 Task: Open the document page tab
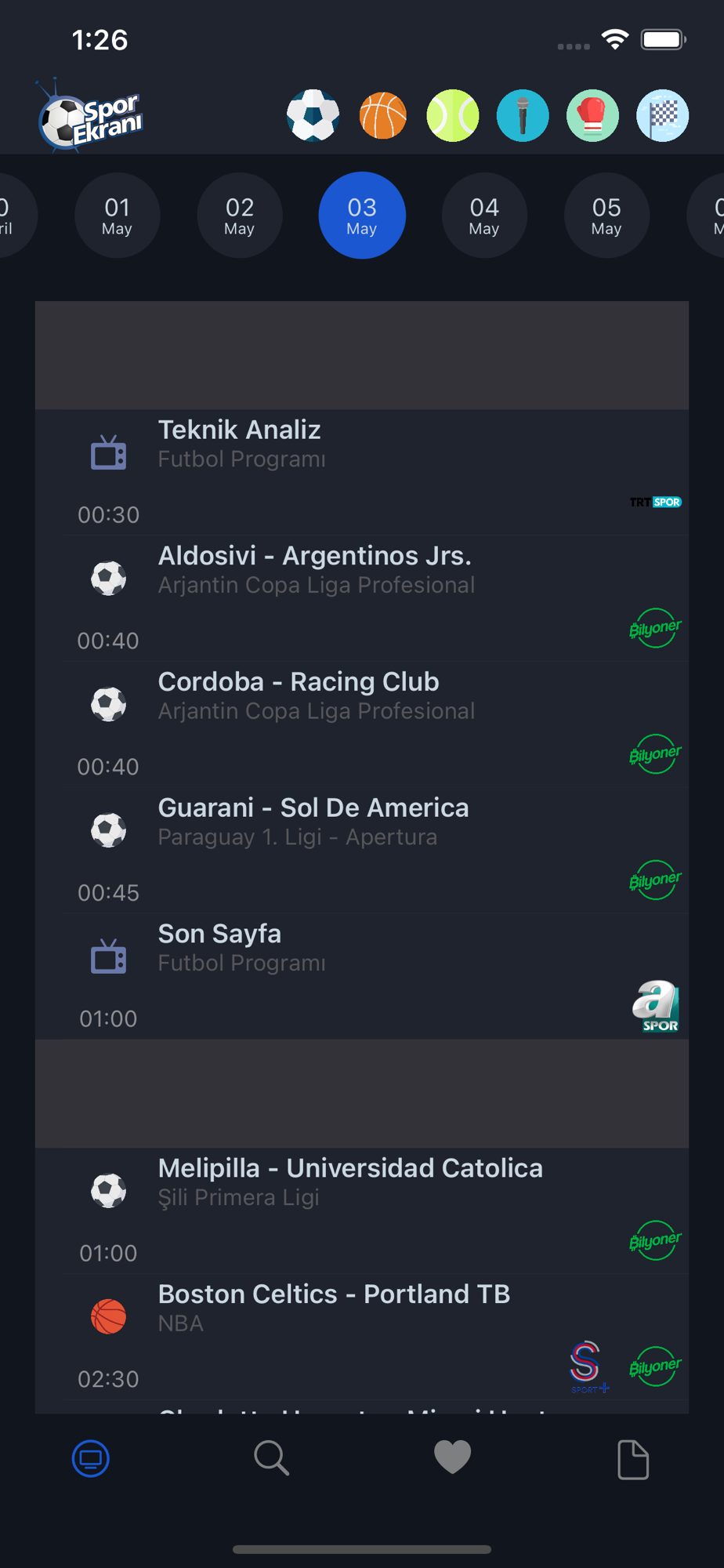pos(633,1459)
